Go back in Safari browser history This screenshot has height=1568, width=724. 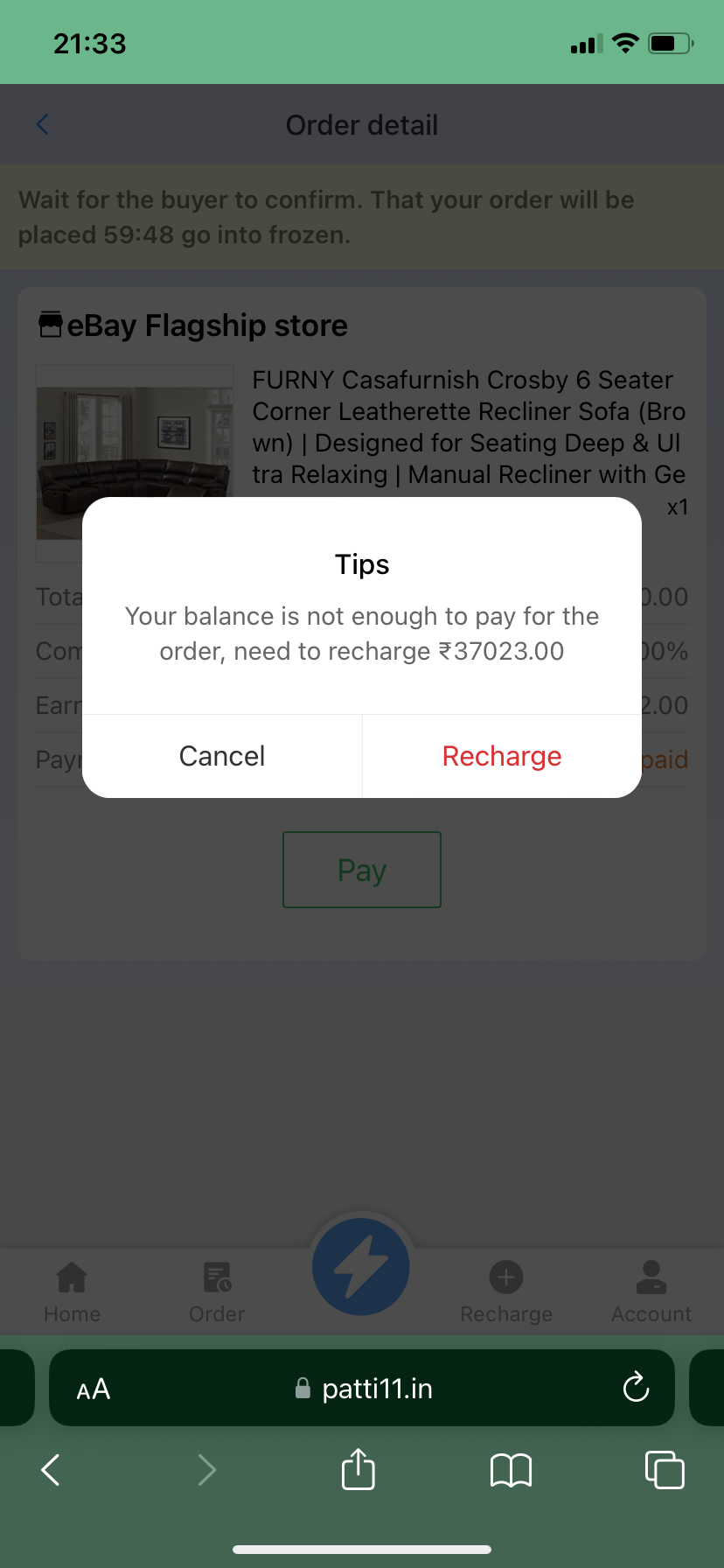[x=52, y=1470]
